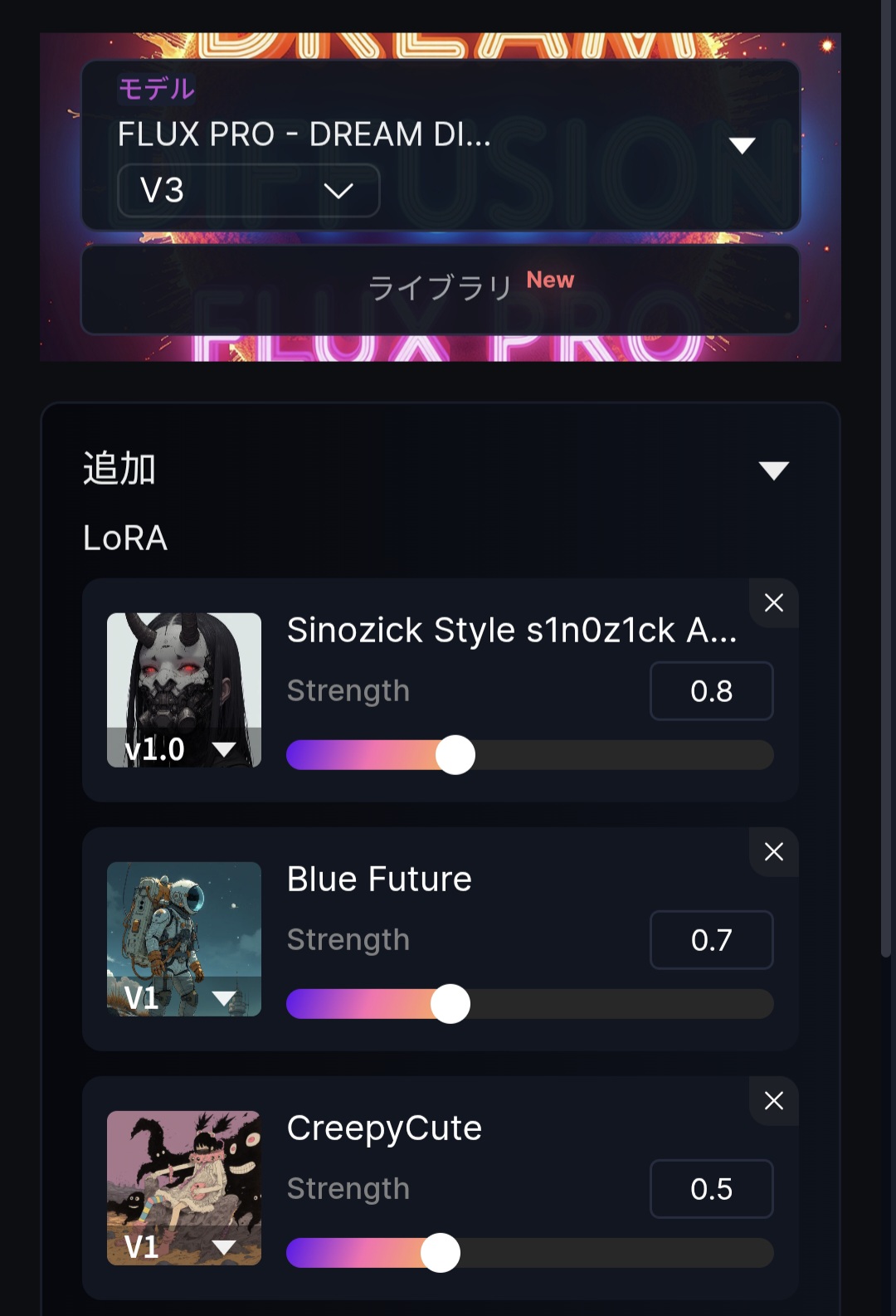Remove the CreepyCute LoRA

[x=773, y=1101]
